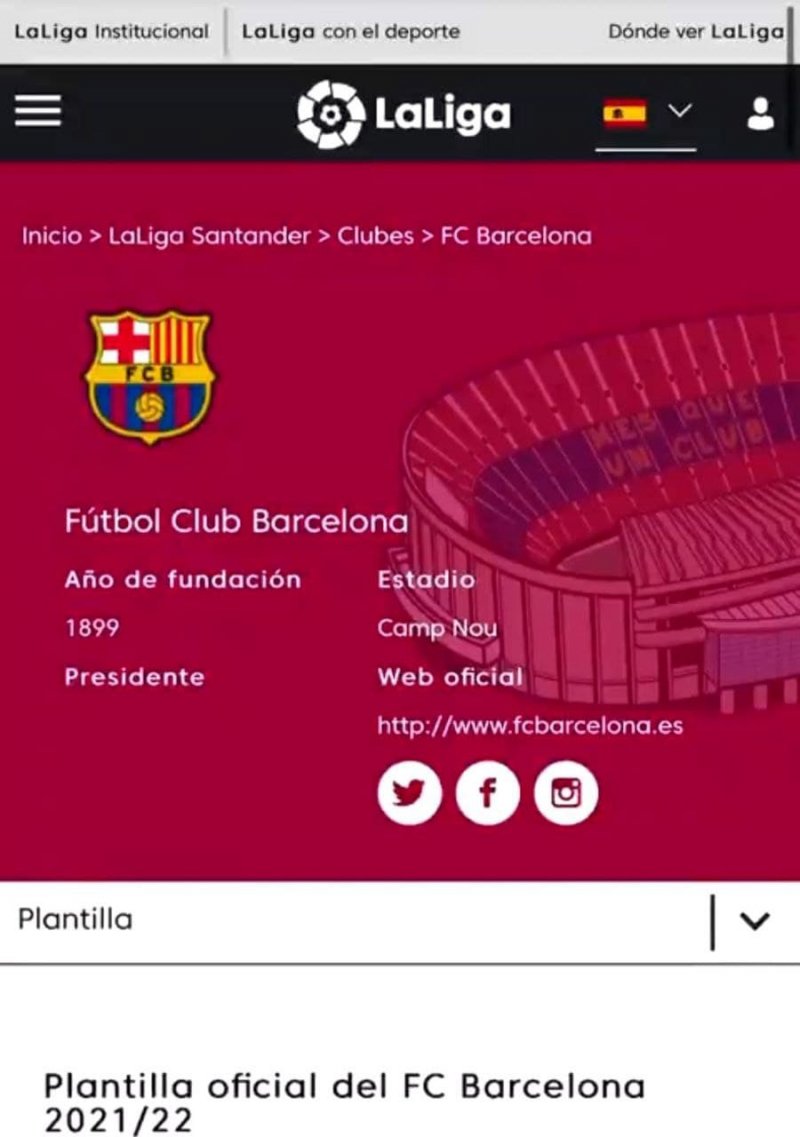
Task: Expand the Plantilla section dropdown
Action: [754, 921]
